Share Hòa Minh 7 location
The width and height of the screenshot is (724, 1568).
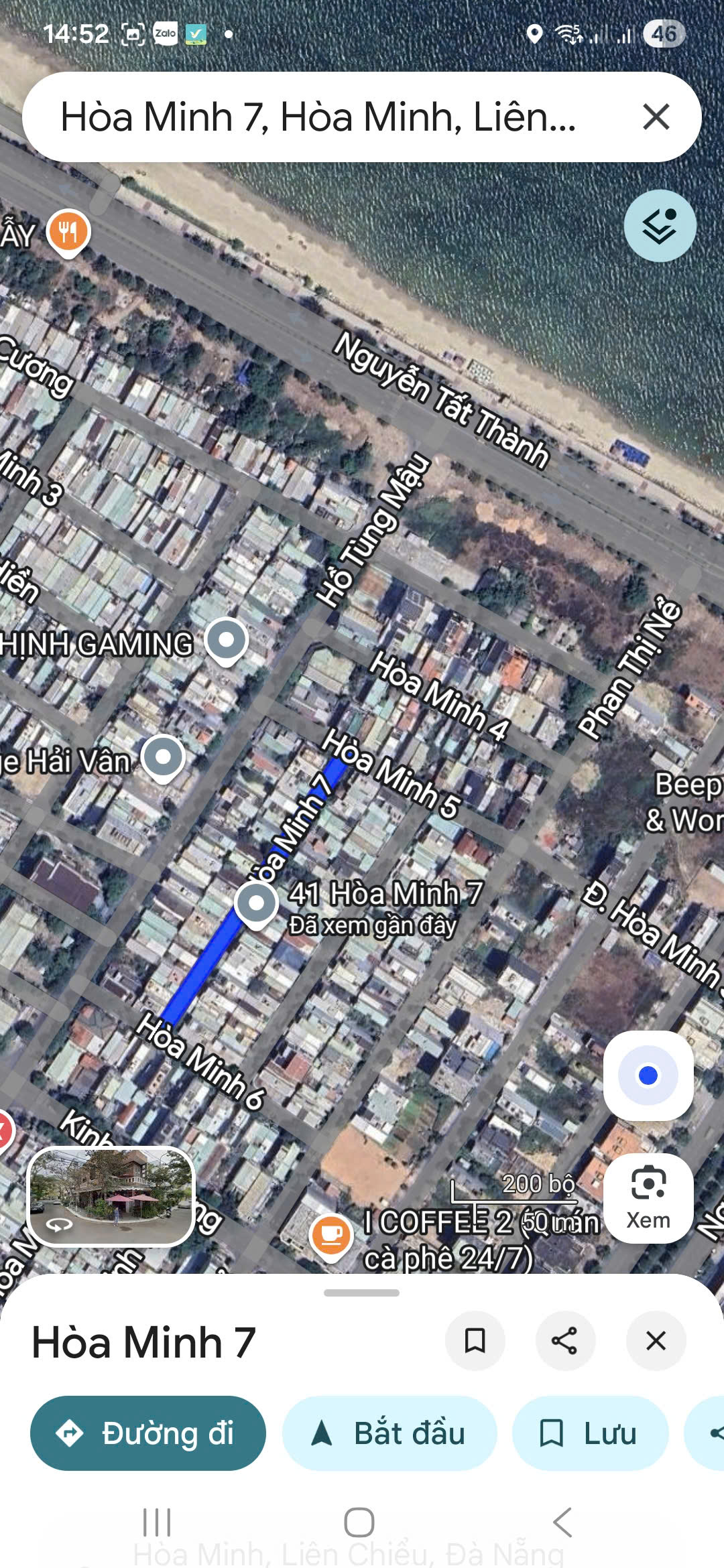tap(564, 1341)
